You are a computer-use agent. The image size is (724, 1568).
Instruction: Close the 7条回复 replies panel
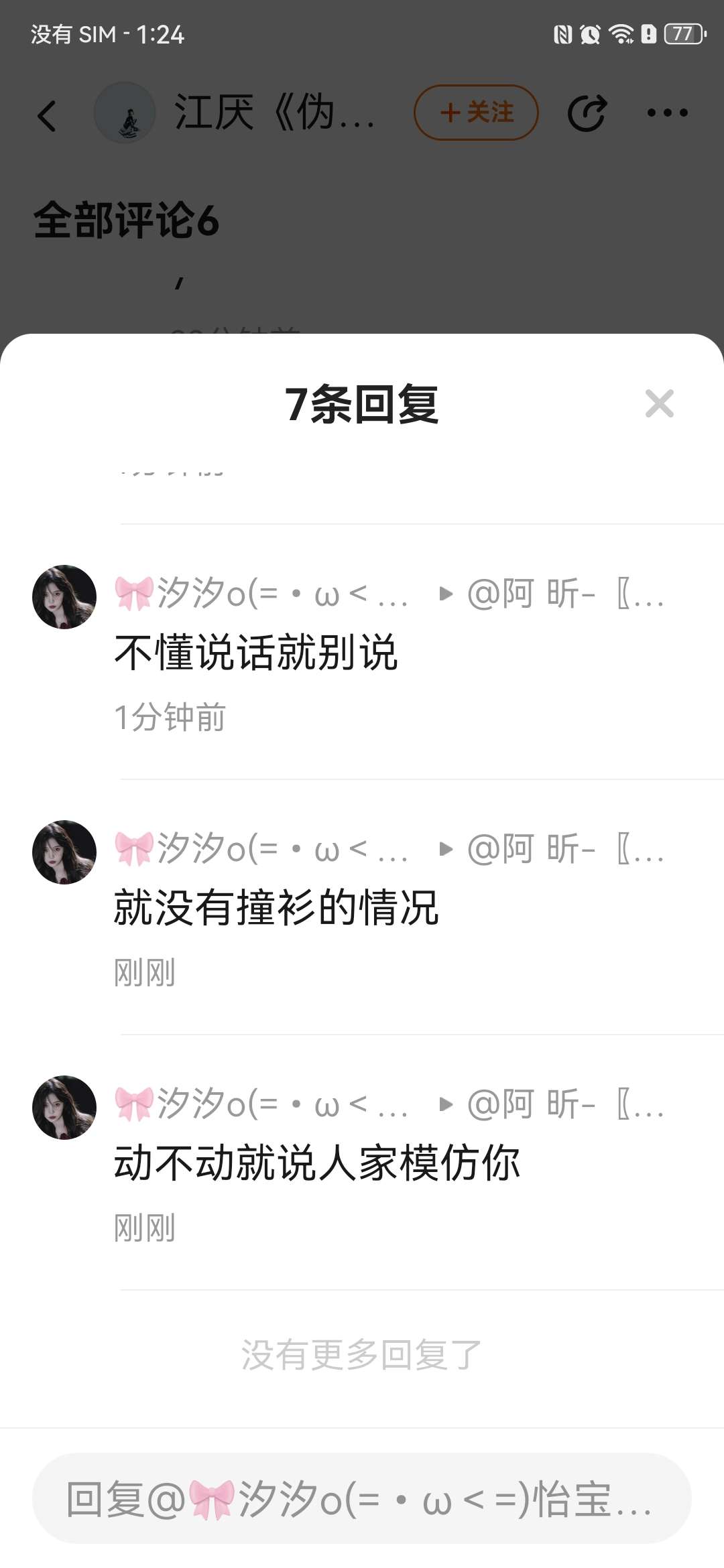tap(659, 403)
